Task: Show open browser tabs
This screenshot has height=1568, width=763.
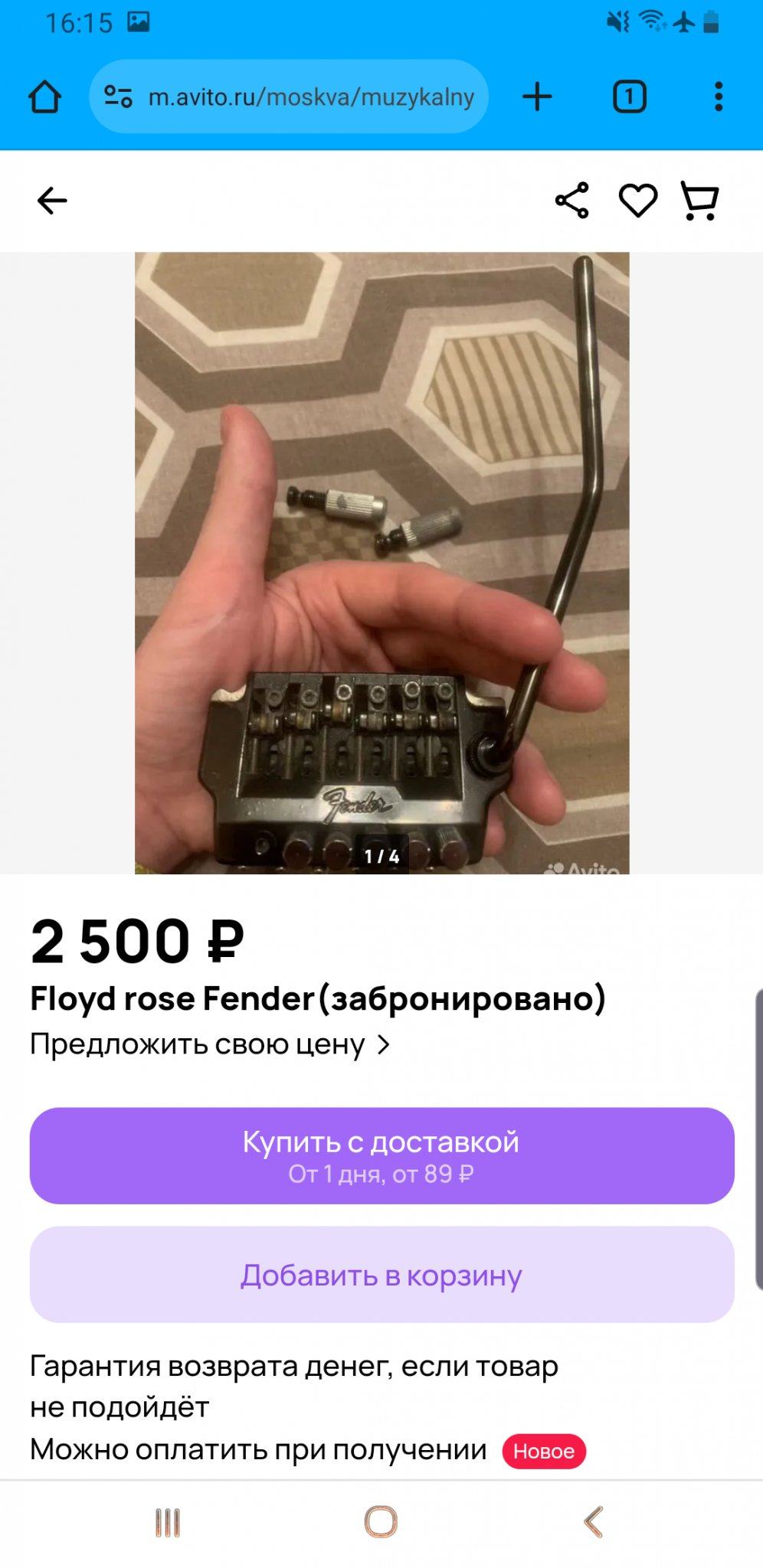Action: tap(629, 97)
